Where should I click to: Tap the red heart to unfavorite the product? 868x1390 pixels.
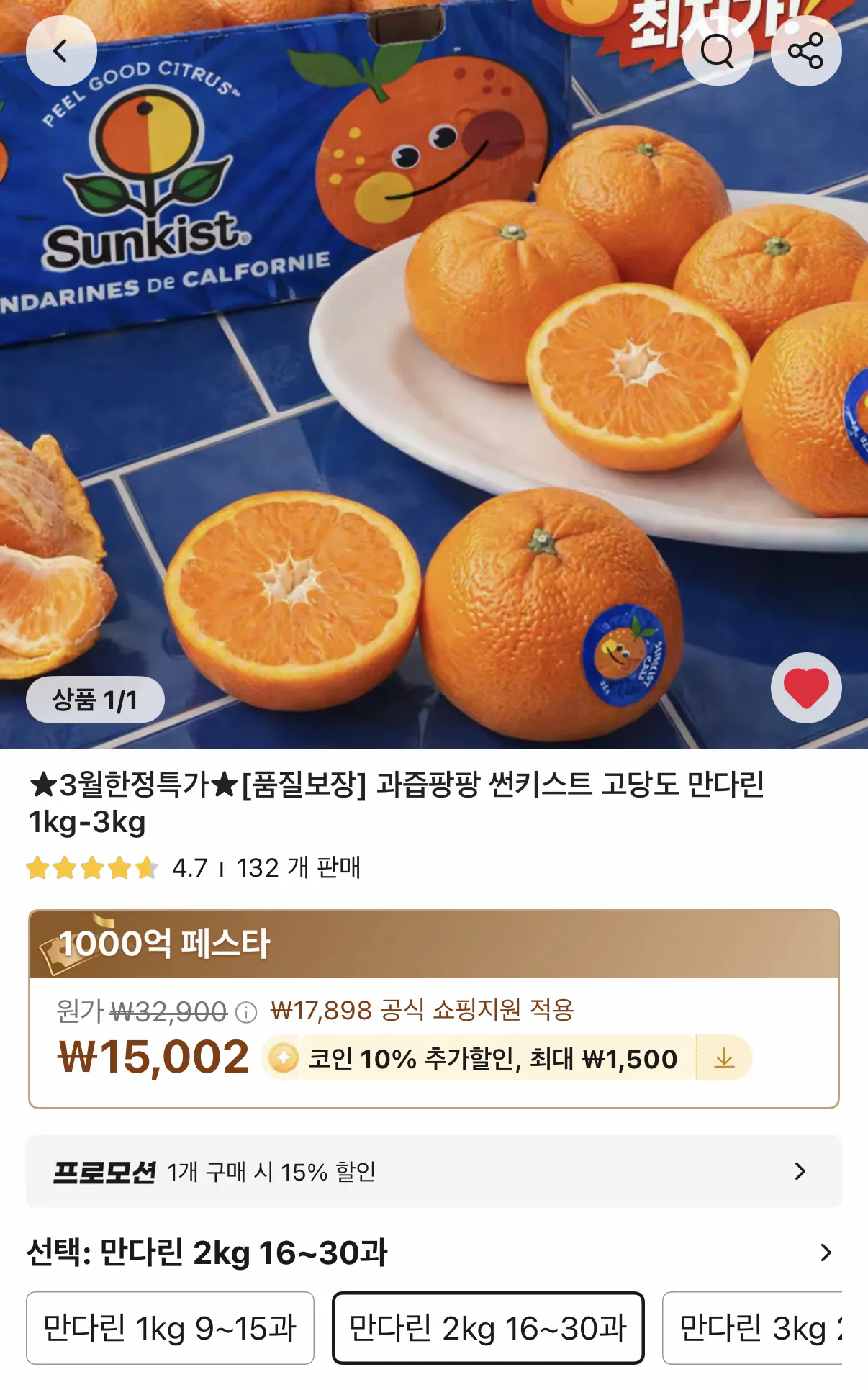[806, 687]
